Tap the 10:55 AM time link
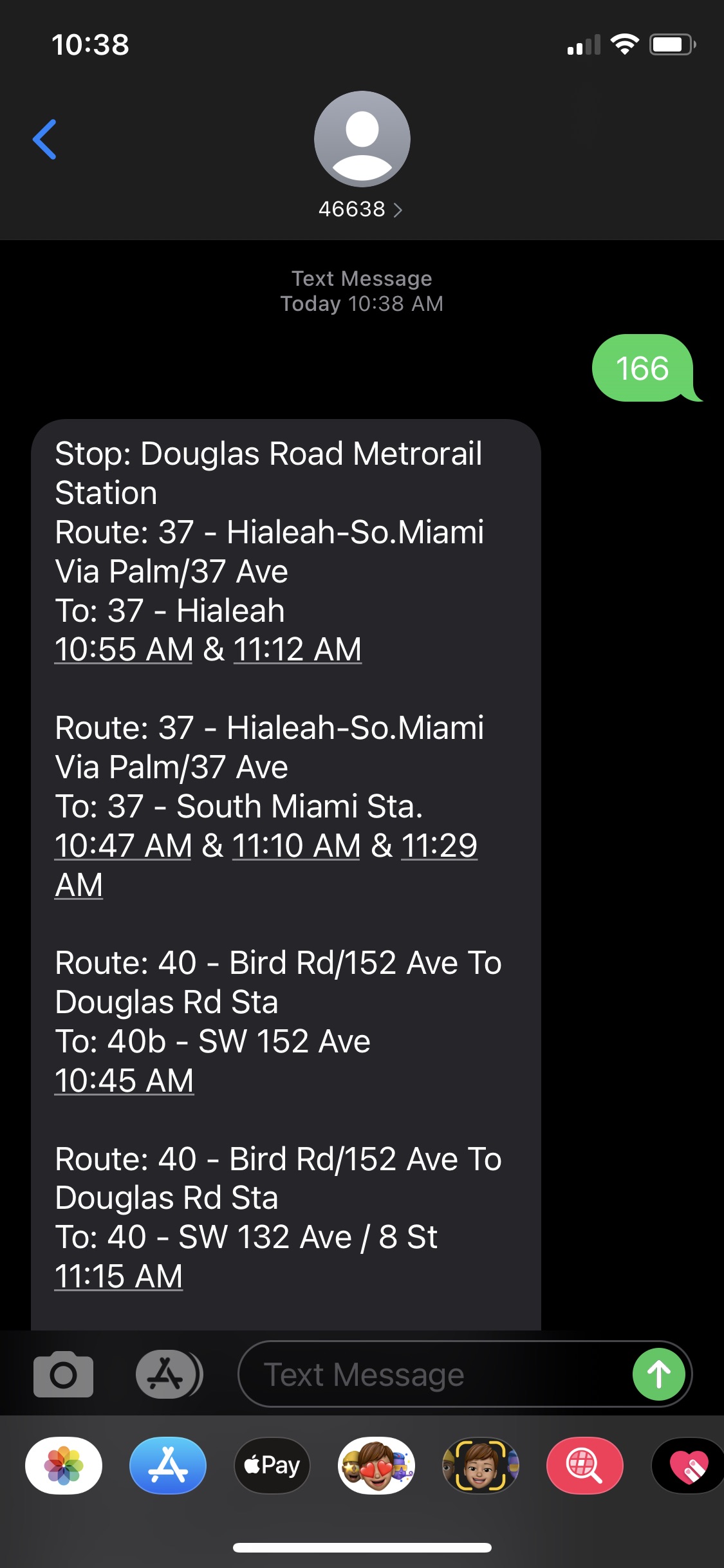The width and height of the screenshot is (724, 1568). [x=124, y=649]
